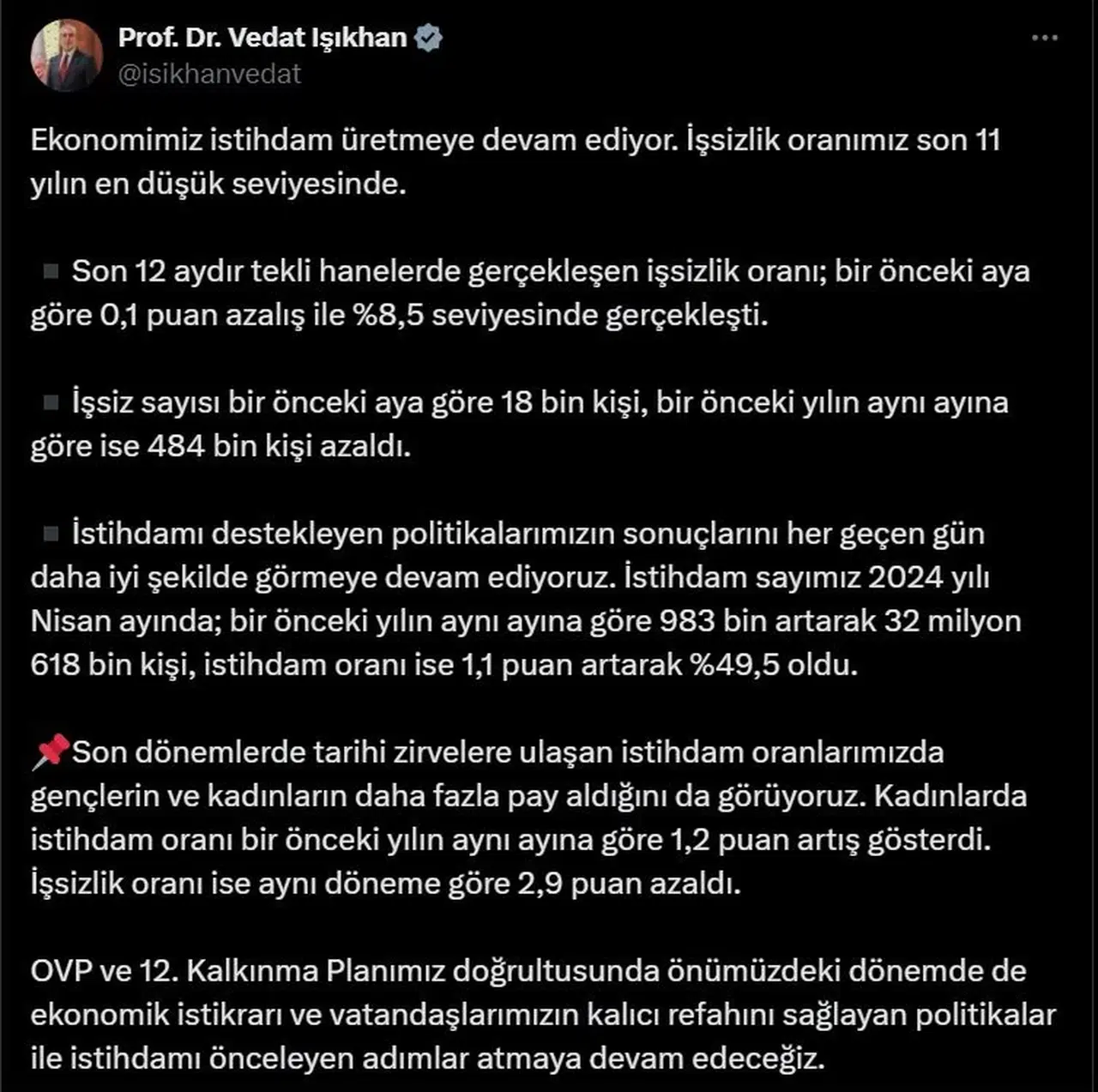Open Vedat Işıkhan's profile picture

(x=67, y=56)
